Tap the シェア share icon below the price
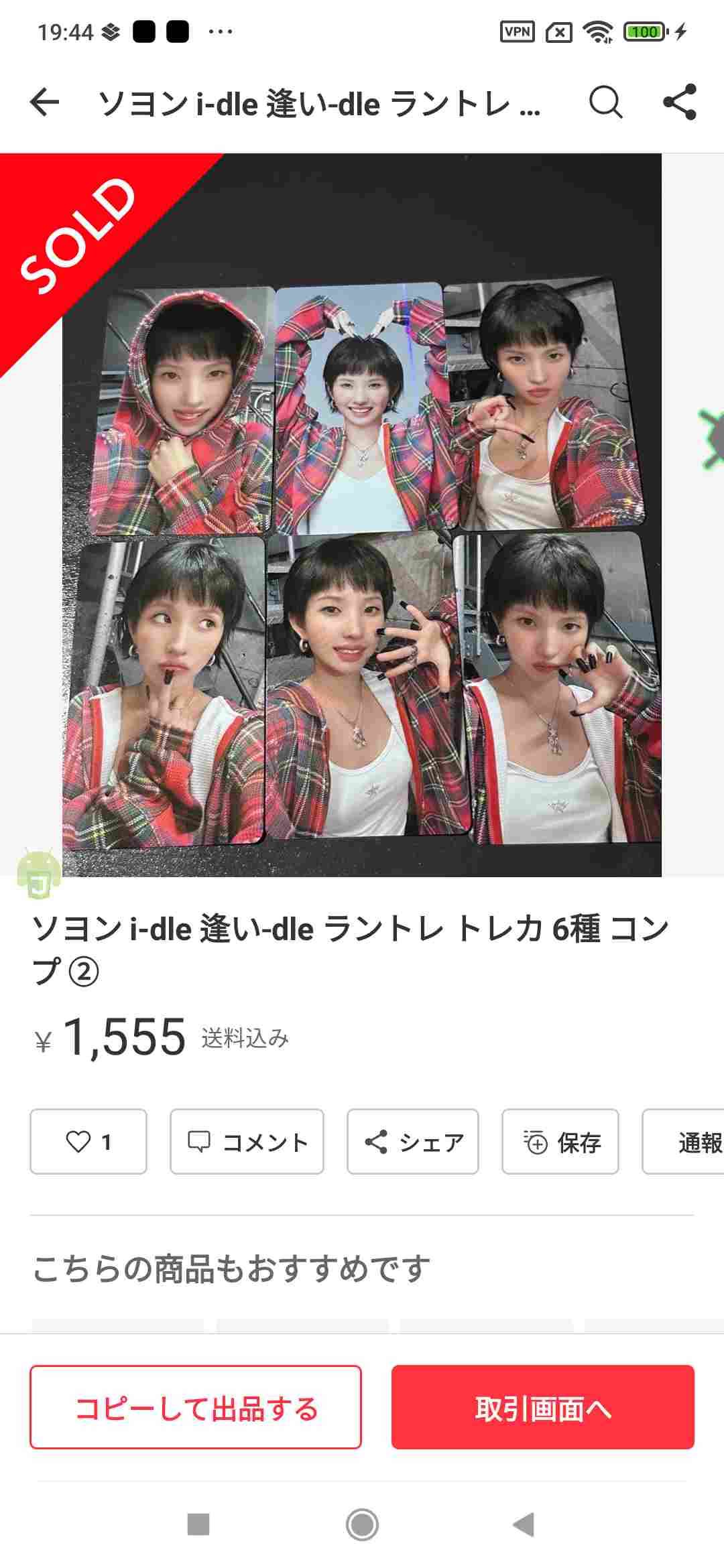This screenshot has width=724, height=1568. (412, 1141)
